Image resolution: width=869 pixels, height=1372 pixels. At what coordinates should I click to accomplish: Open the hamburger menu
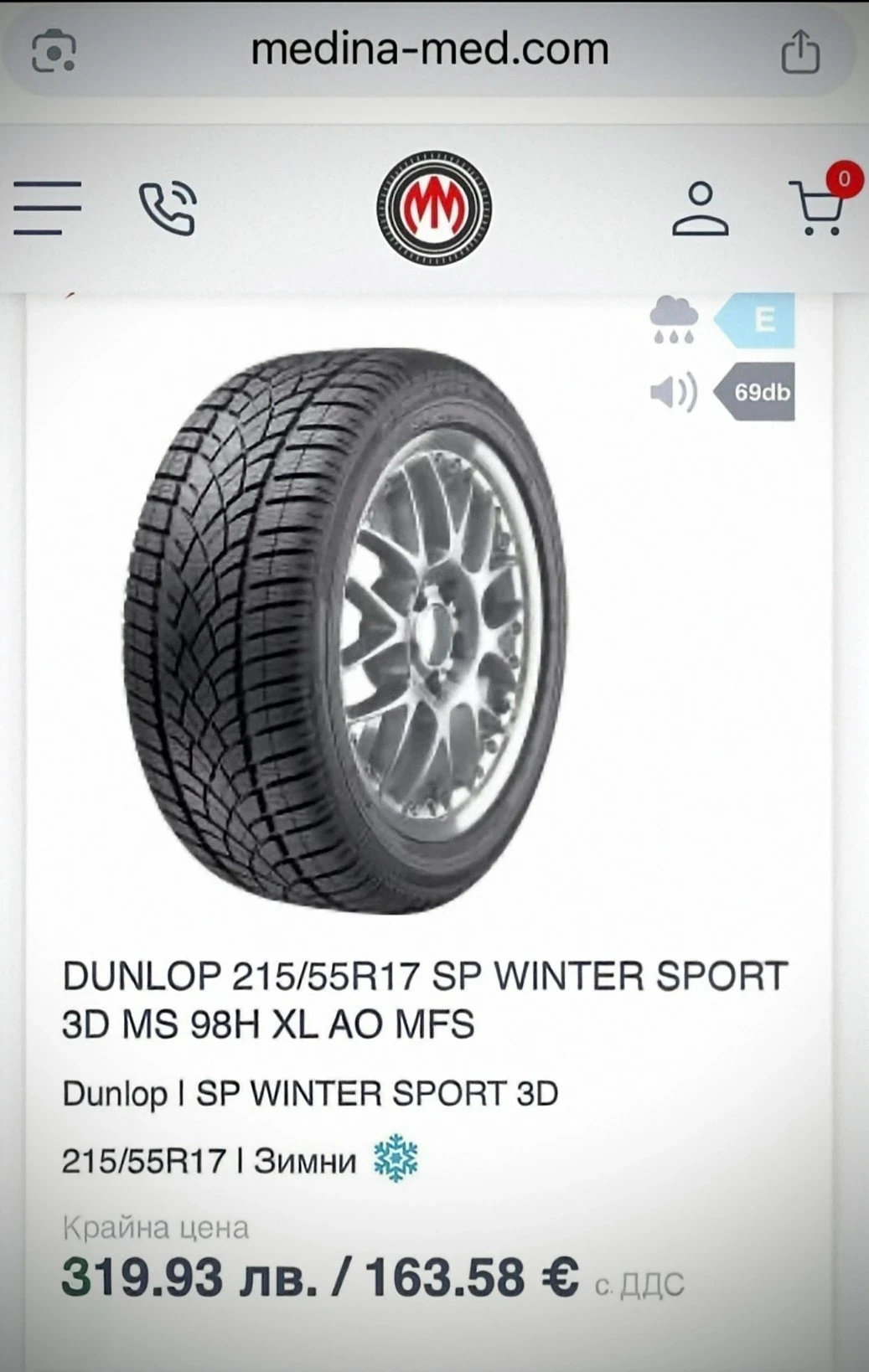48,207
